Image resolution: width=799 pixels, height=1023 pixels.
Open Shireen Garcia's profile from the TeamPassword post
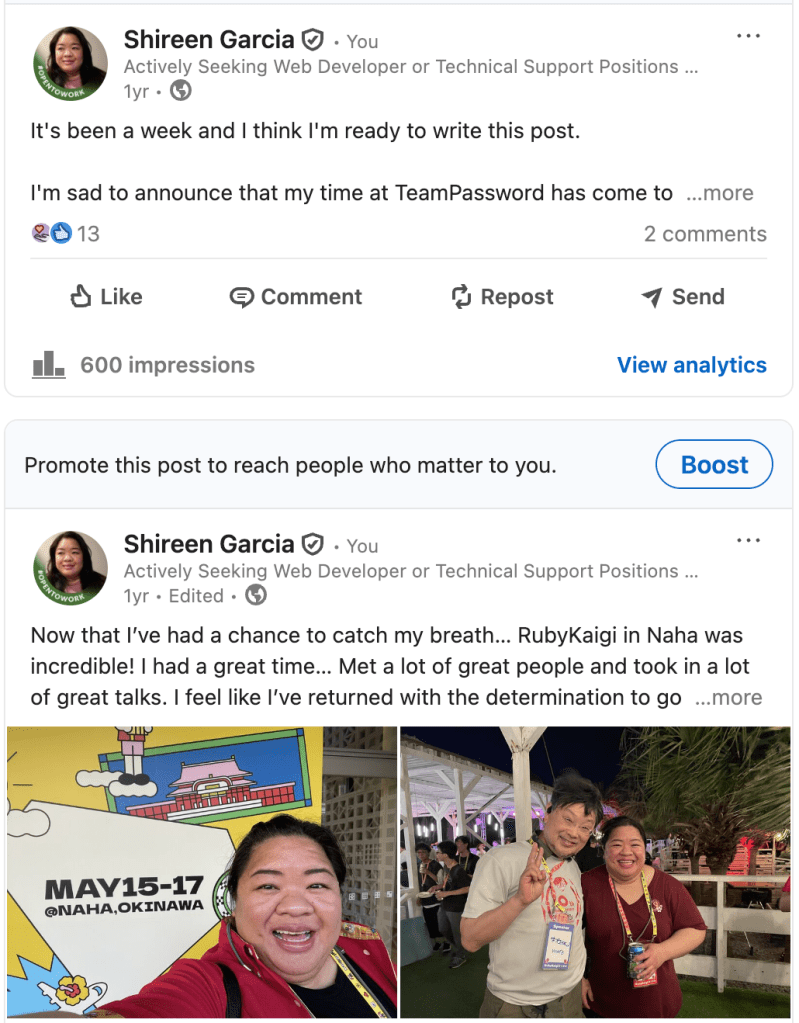coord(209,40)
